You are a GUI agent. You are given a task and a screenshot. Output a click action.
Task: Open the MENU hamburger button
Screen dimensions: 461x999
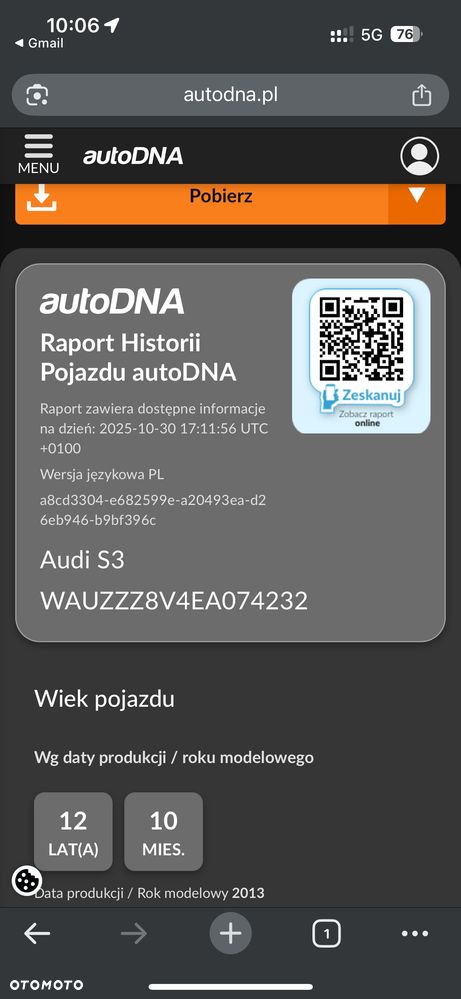coord(39,154)
